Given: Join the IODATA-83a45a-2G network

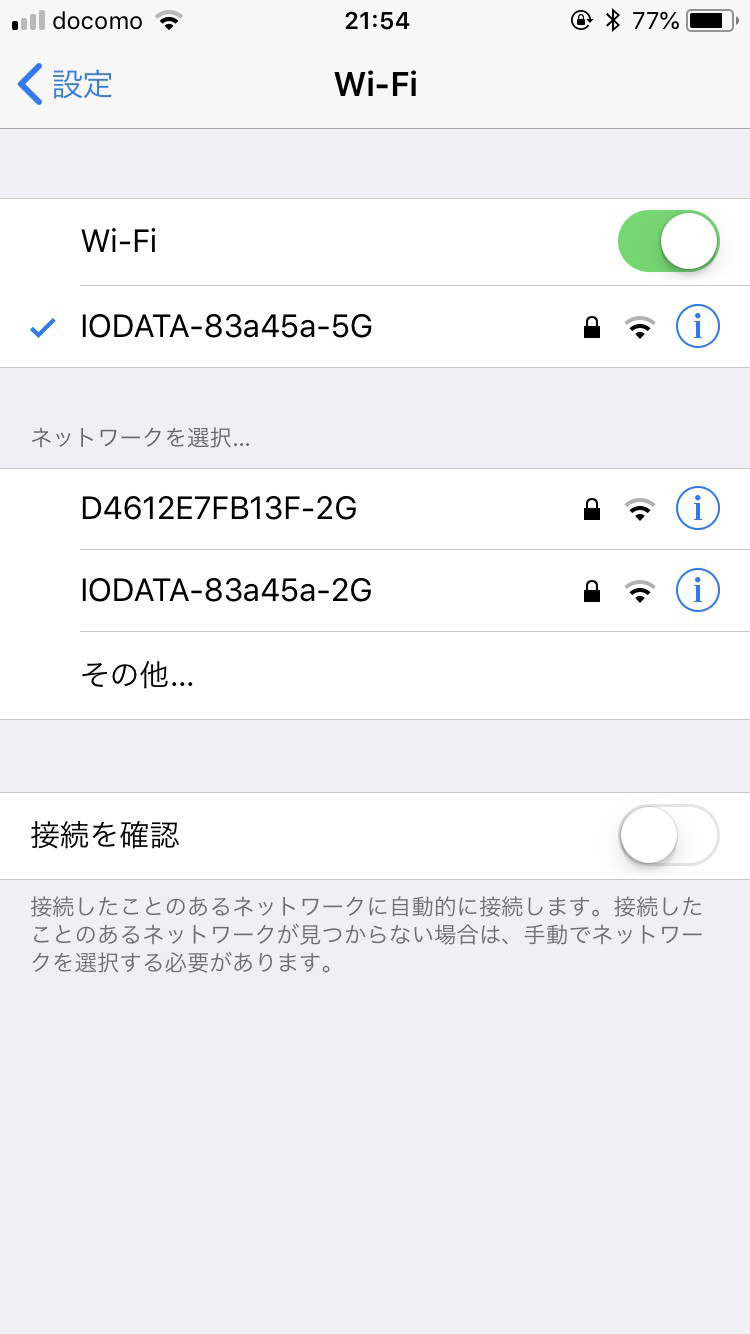Looking at the screenshot, I should (375, 591).
